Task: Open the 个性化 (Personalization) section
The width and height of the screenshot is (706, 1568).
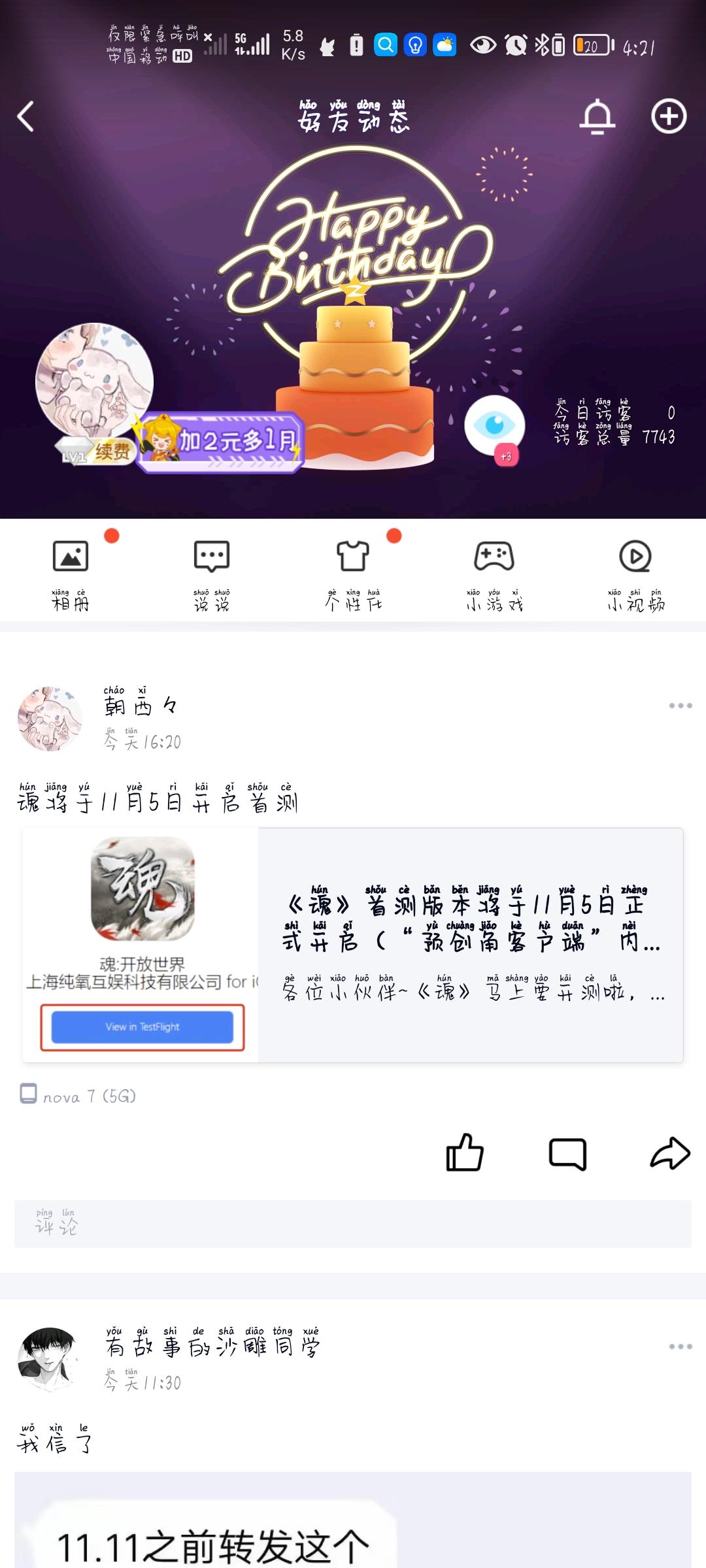Action: pyautogui.click(x=353, y=568)
